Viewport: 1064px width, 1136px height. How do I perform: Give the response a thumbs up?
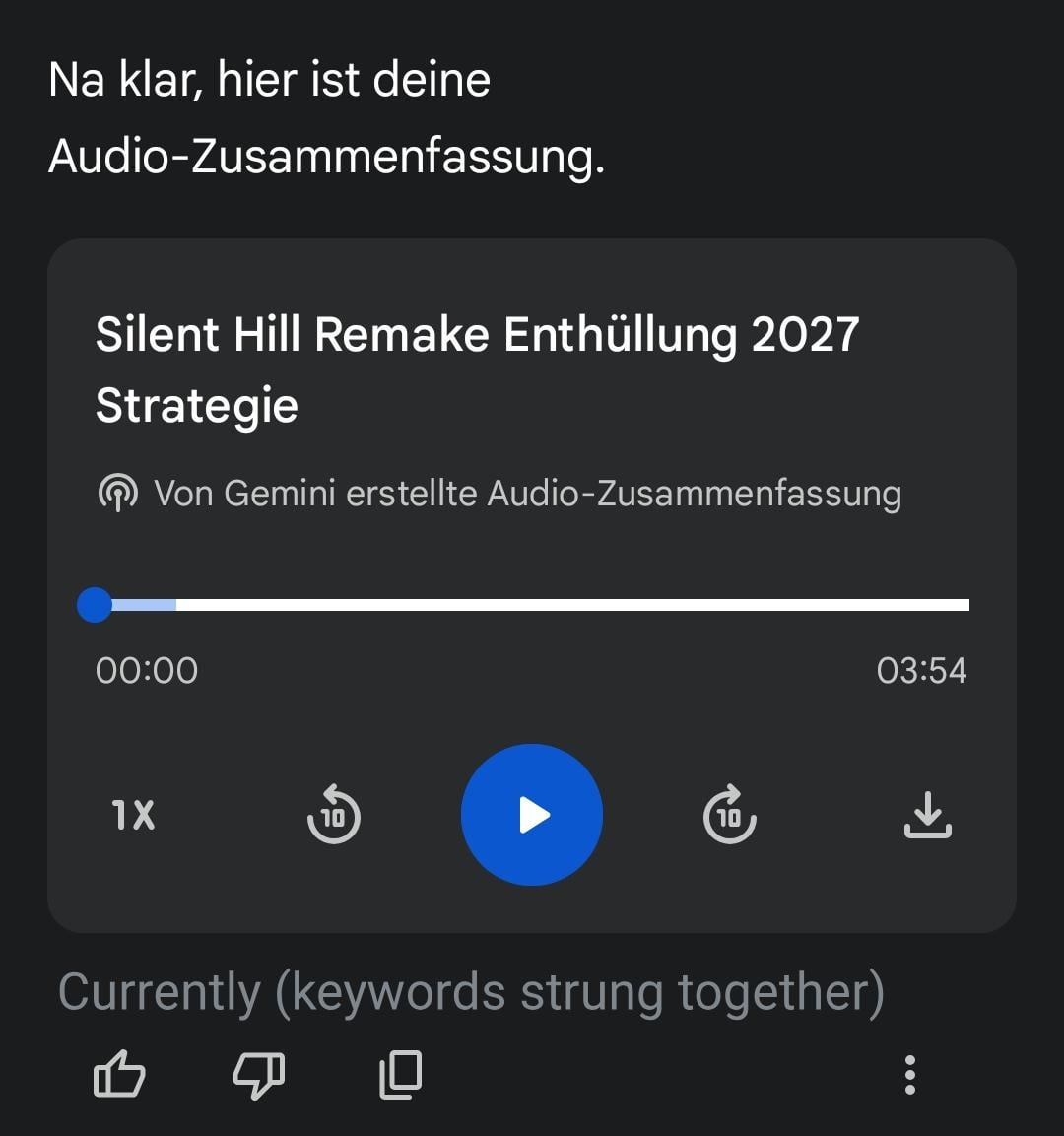point(119,1074)
